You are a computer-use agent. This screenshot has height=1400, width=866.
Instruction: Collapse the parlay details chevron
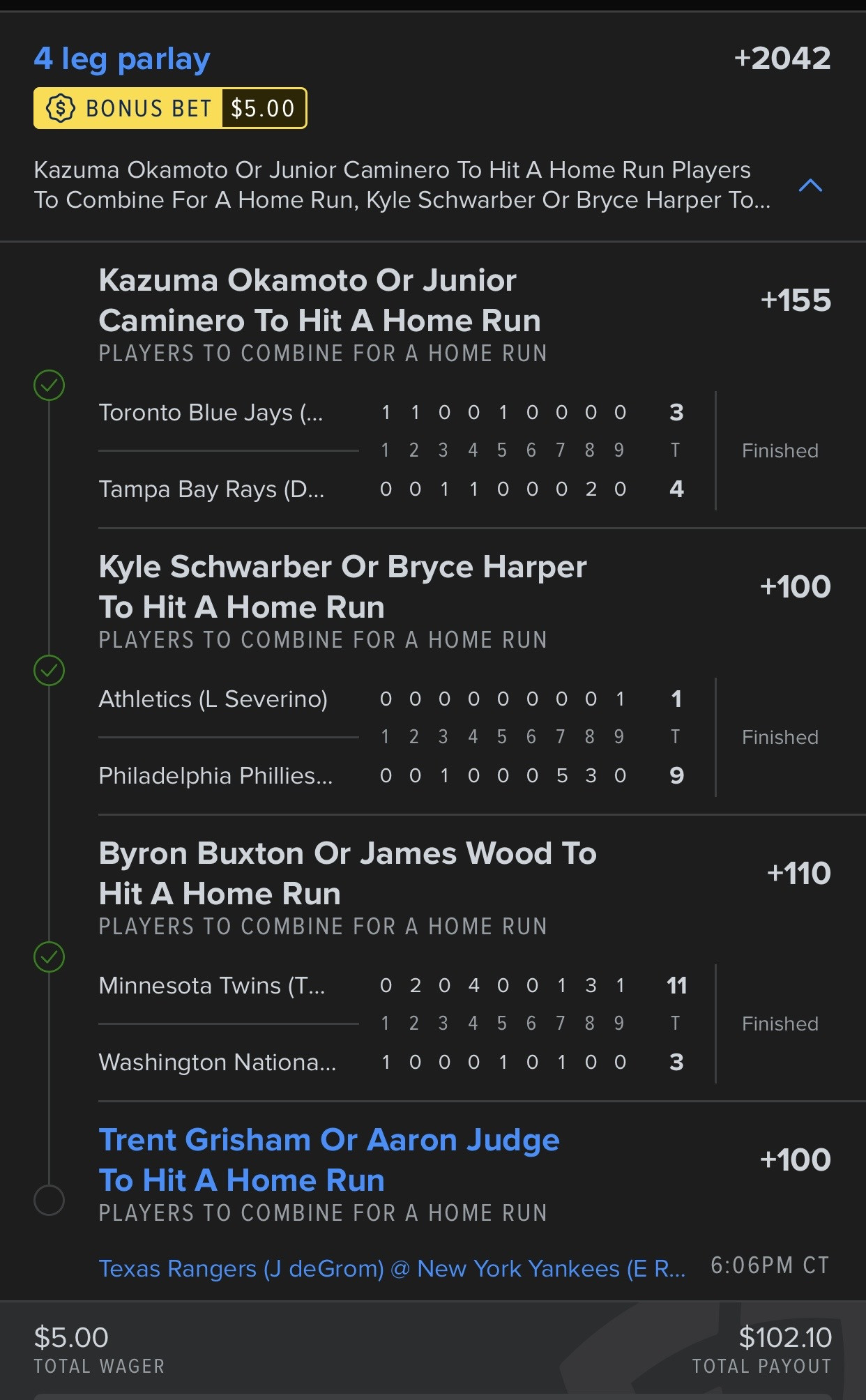click(x=810, y=185)
